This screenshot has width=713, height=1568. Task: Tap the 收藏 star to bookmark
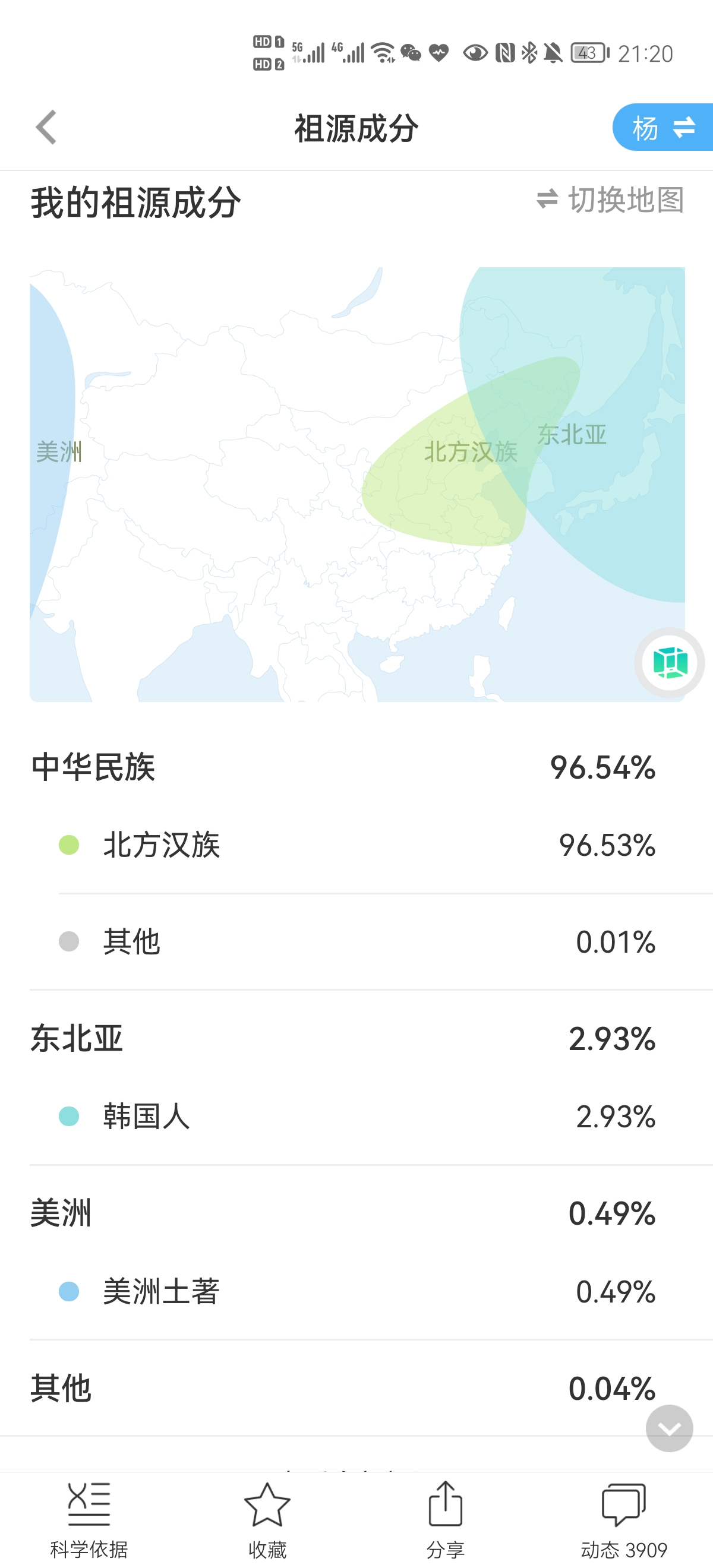(x=267, y=1520)
